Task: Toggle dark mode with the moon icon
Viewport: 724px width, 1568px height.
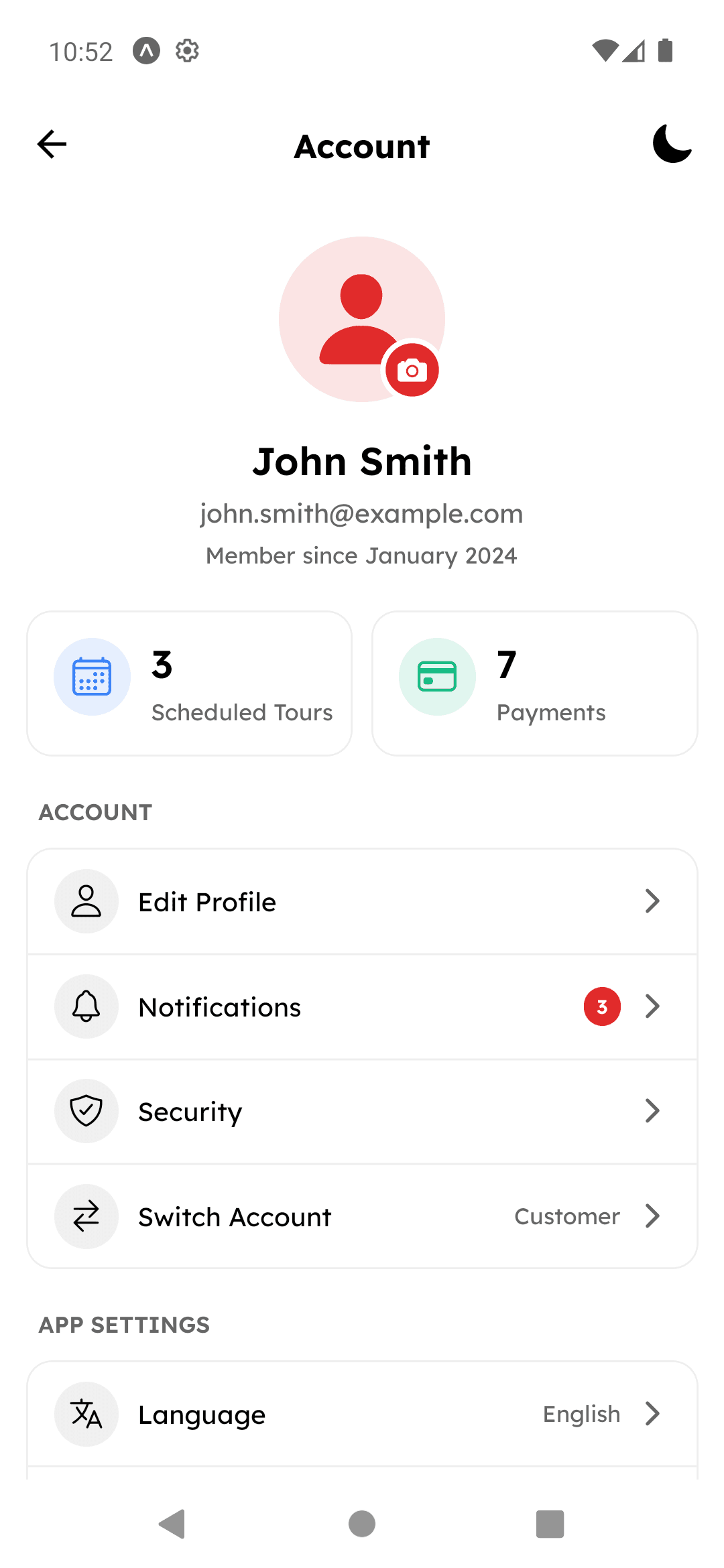Action: coord(672,144)
